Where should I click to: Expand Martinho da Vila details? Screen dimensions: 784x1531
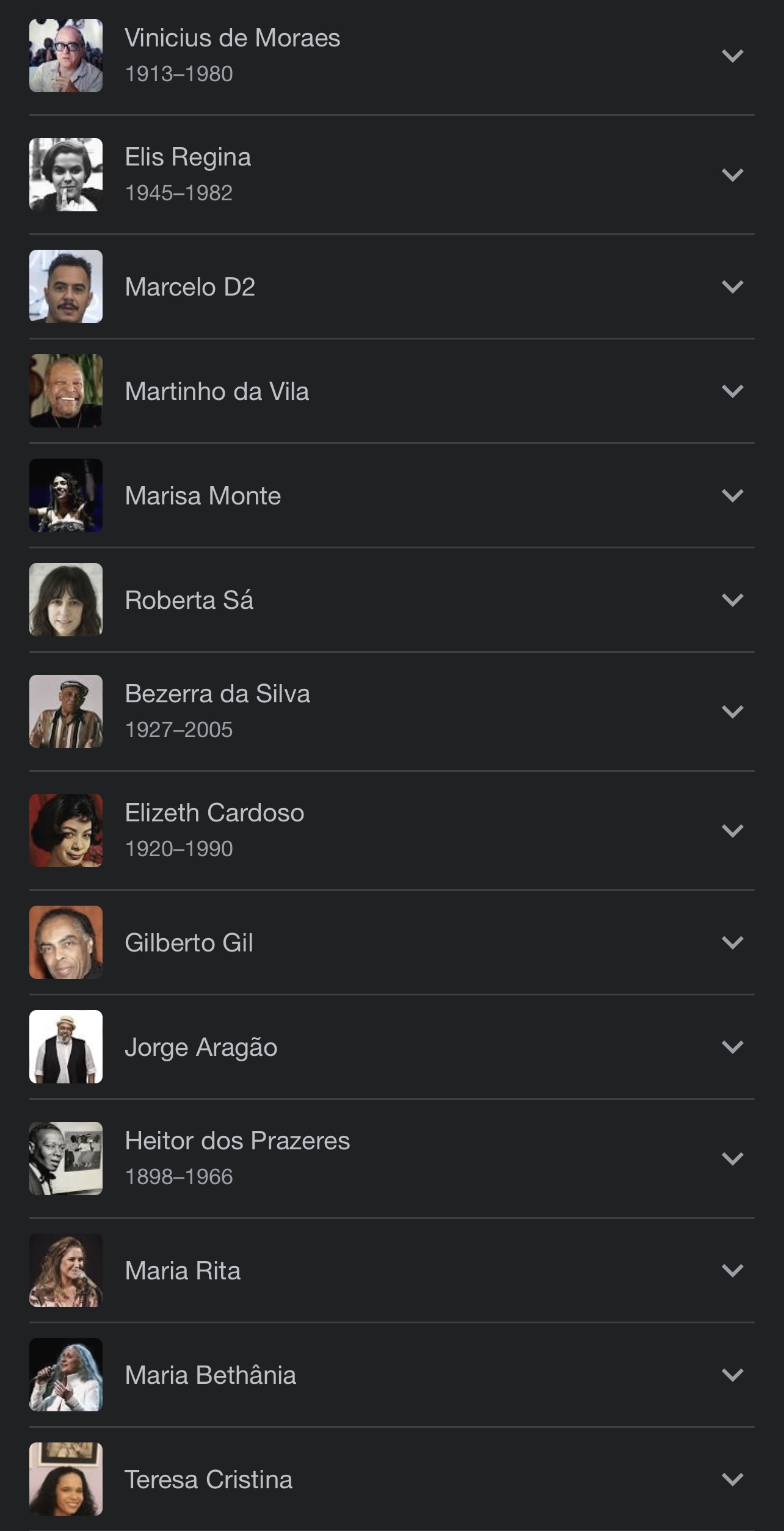point(732,391)
